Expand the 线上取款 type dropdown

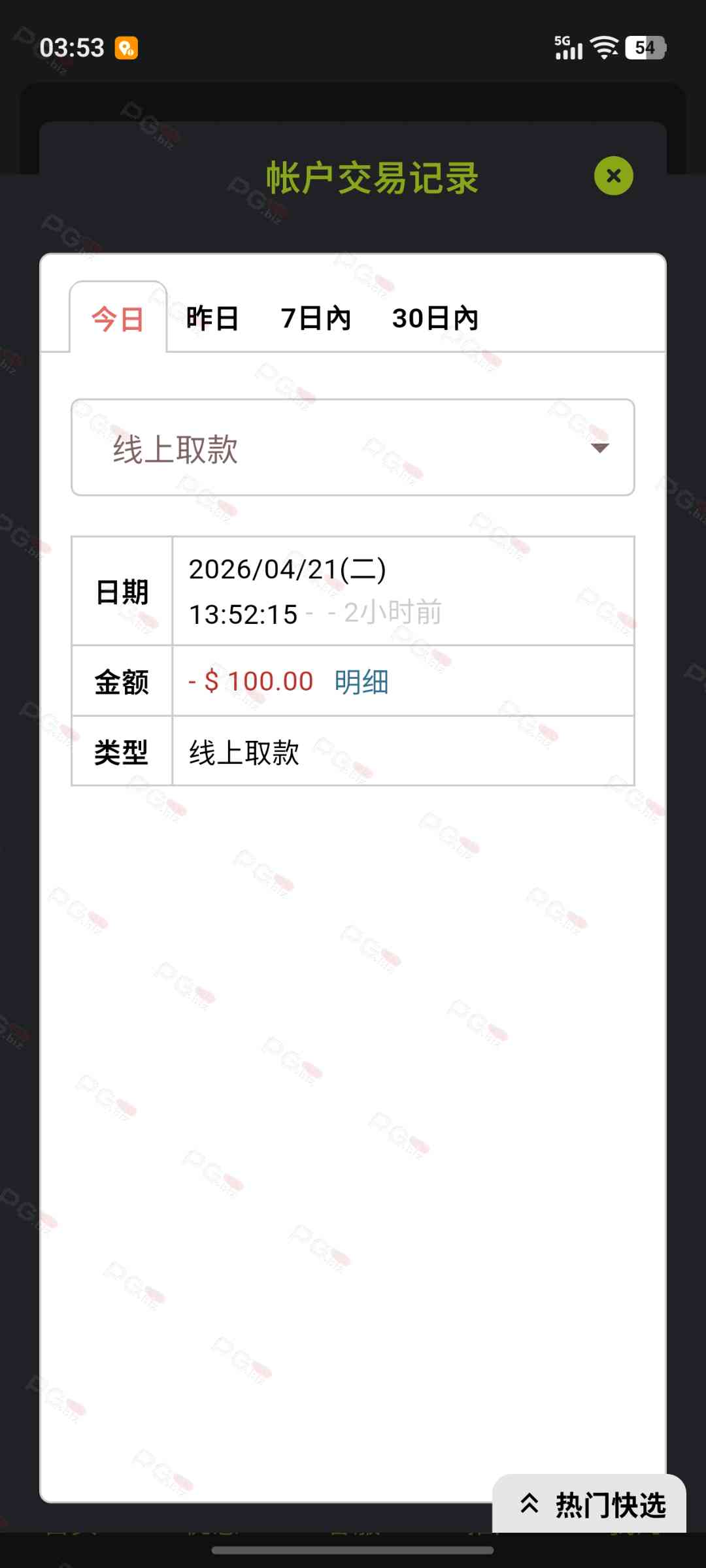tap(352, 448)
